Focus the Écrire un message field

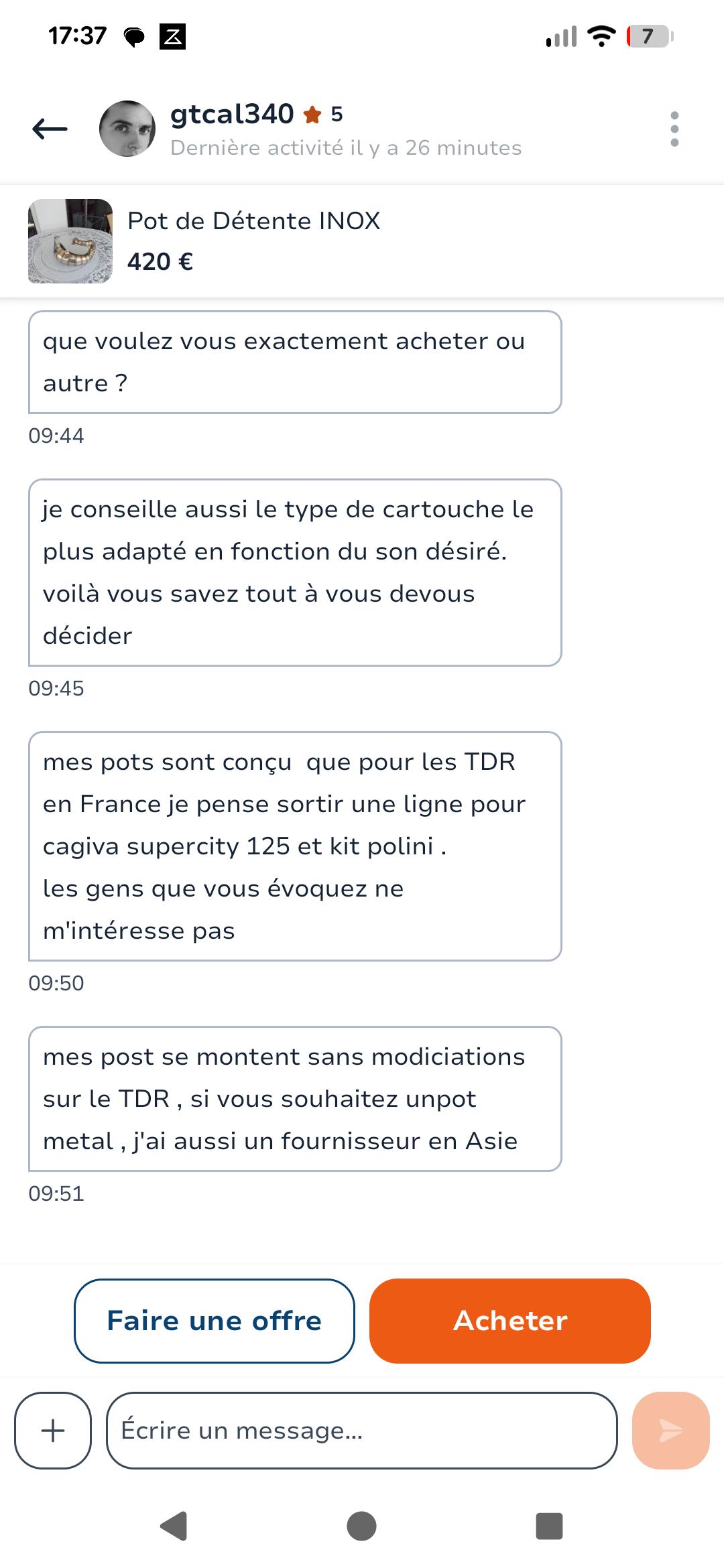point(362,1431)
